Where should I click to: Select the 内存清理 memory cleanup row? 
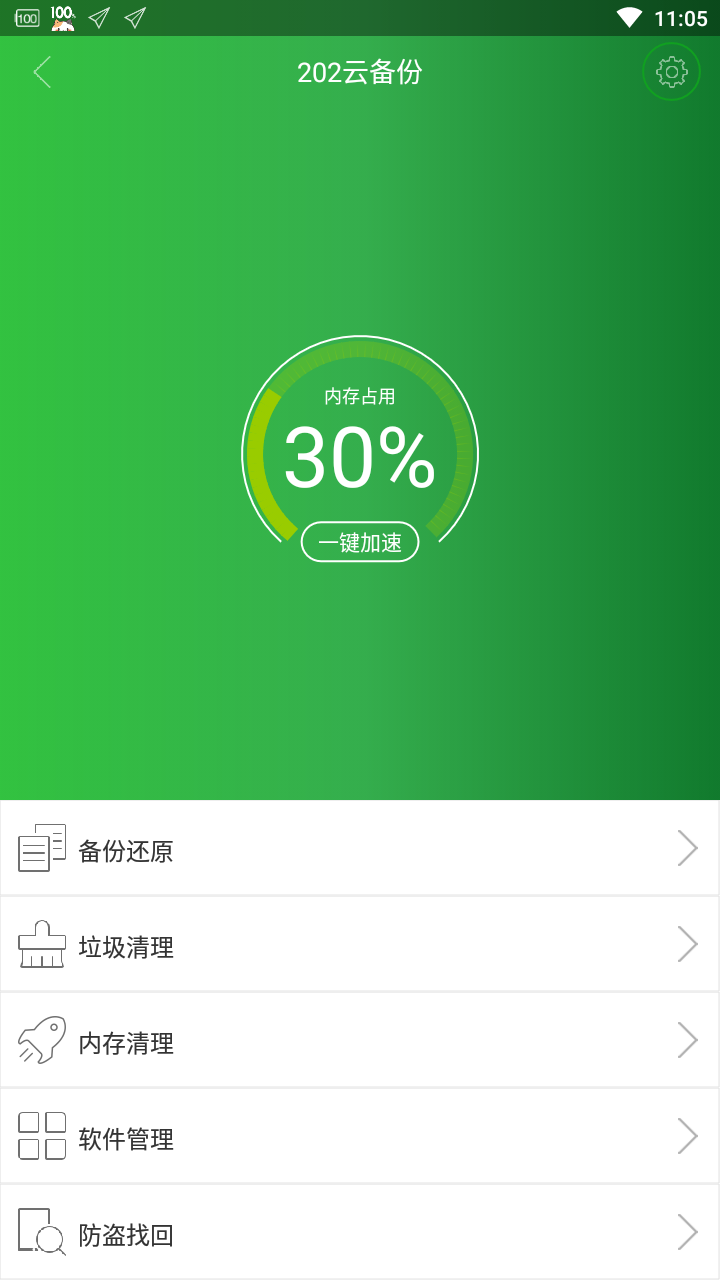click(x=360, y=1040)
